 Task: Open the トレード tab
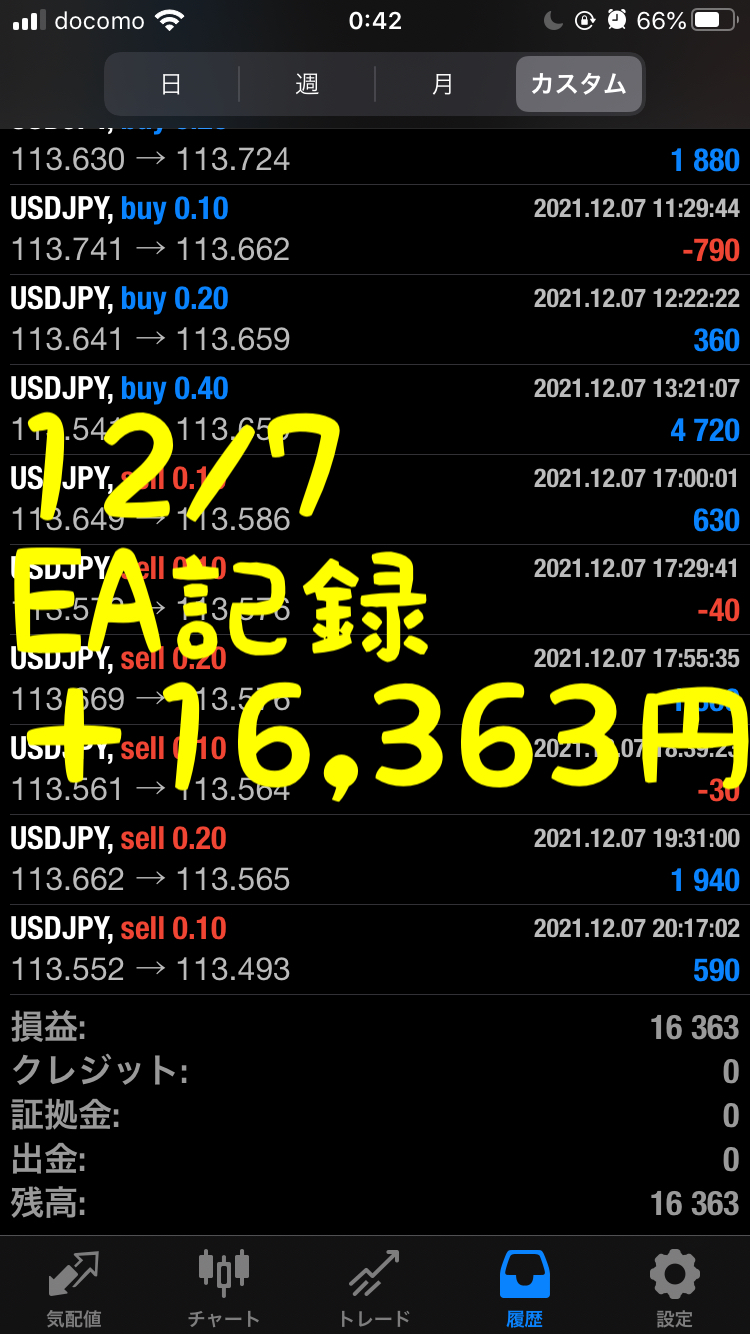pyautogui.click(x=374, y=1286)
